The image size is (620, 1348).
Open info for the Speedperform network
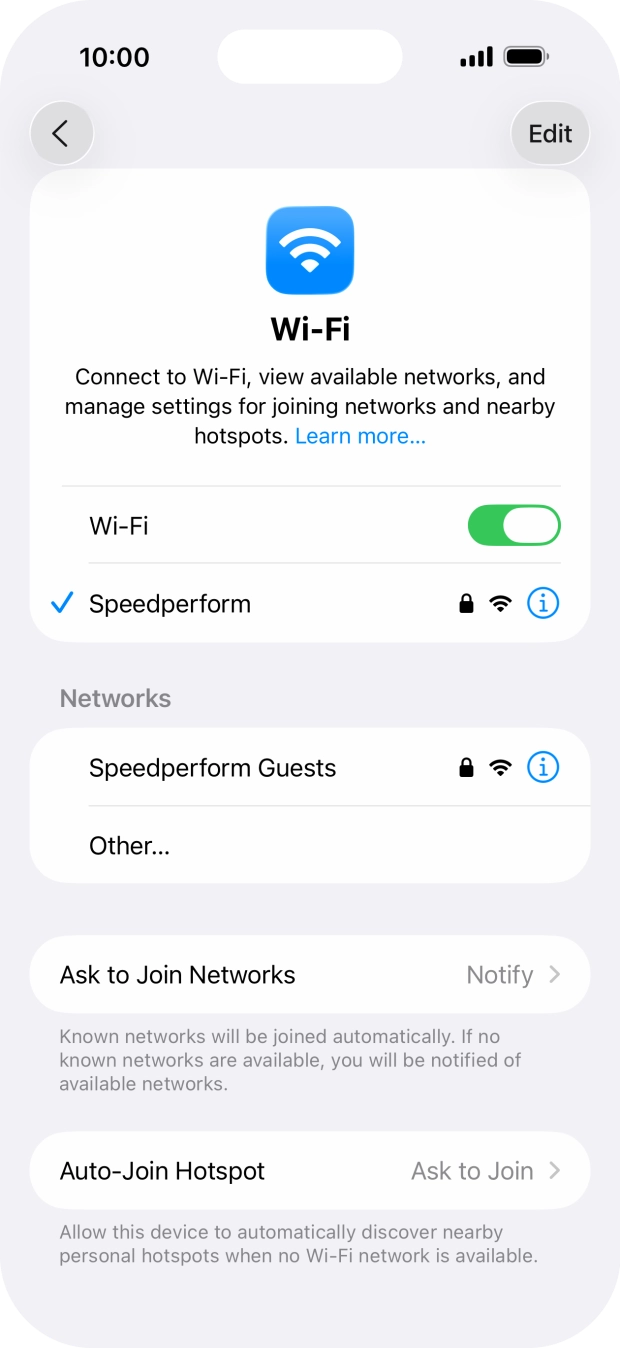tap(543, 604)
